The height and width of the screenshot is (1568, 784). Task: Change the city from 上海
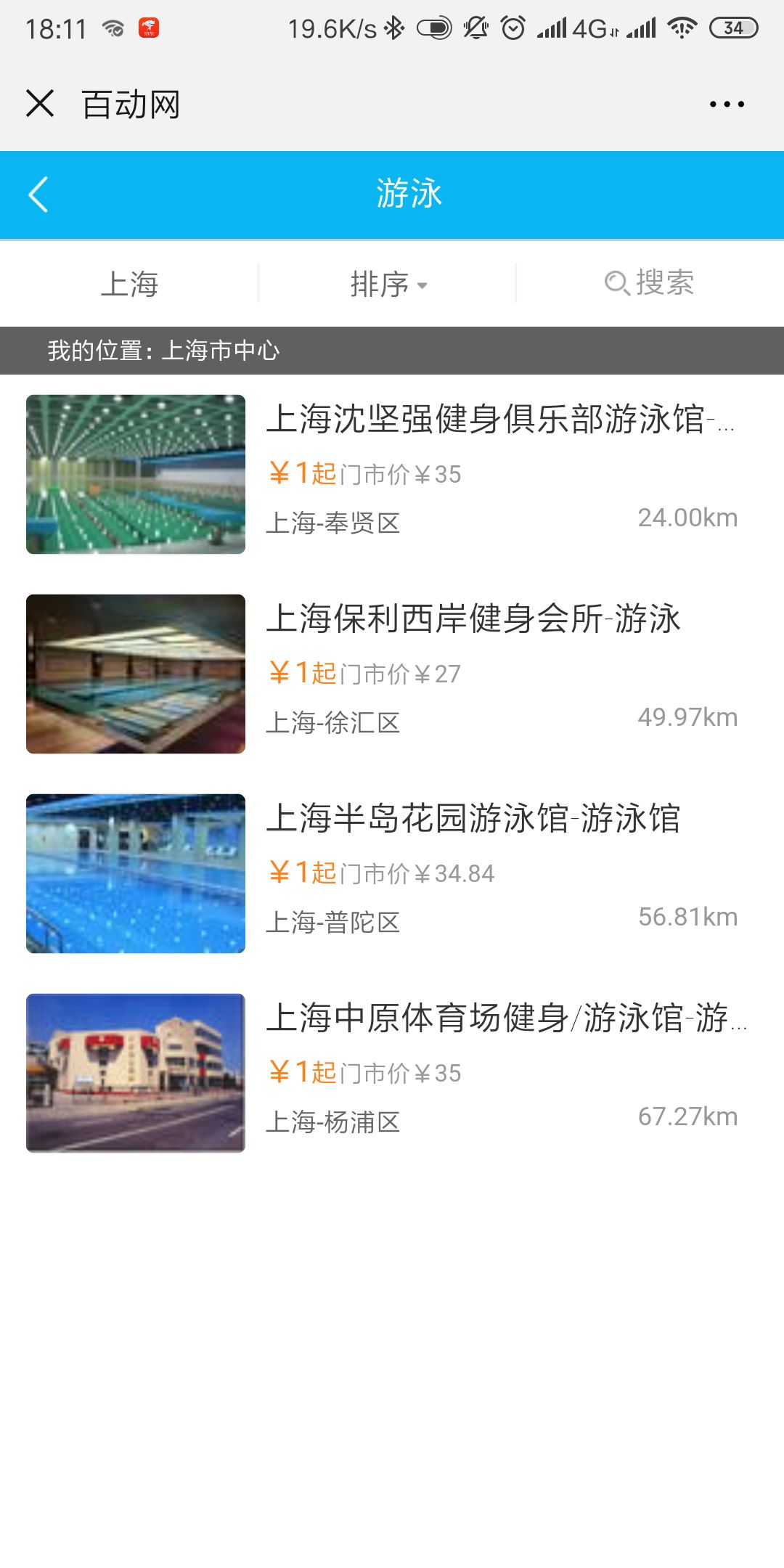(x=129, y=284)
